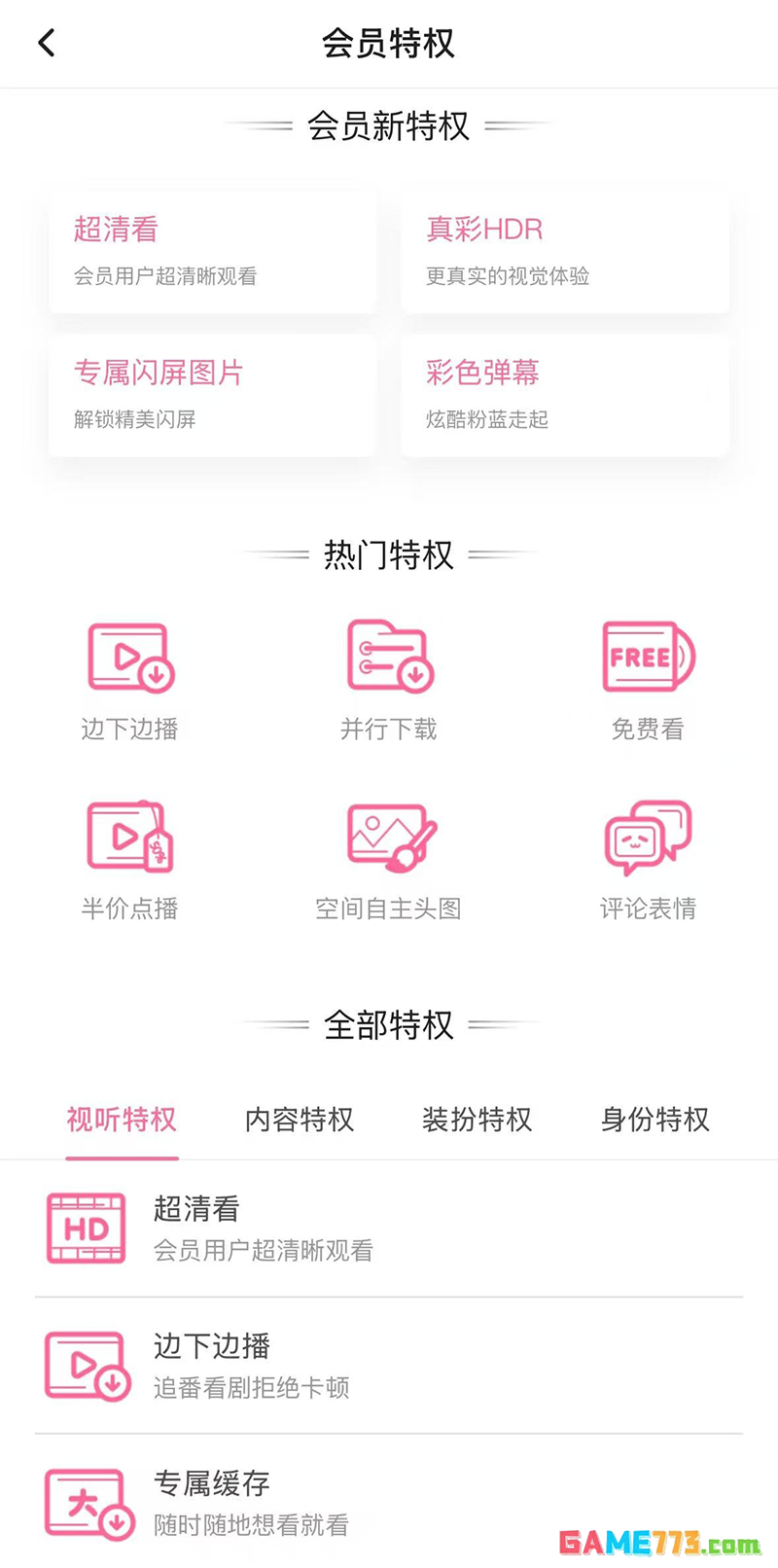This screenshot has height=1568, width=778.
Task: Go back from 会员特权 page
Action: point(47,43)
